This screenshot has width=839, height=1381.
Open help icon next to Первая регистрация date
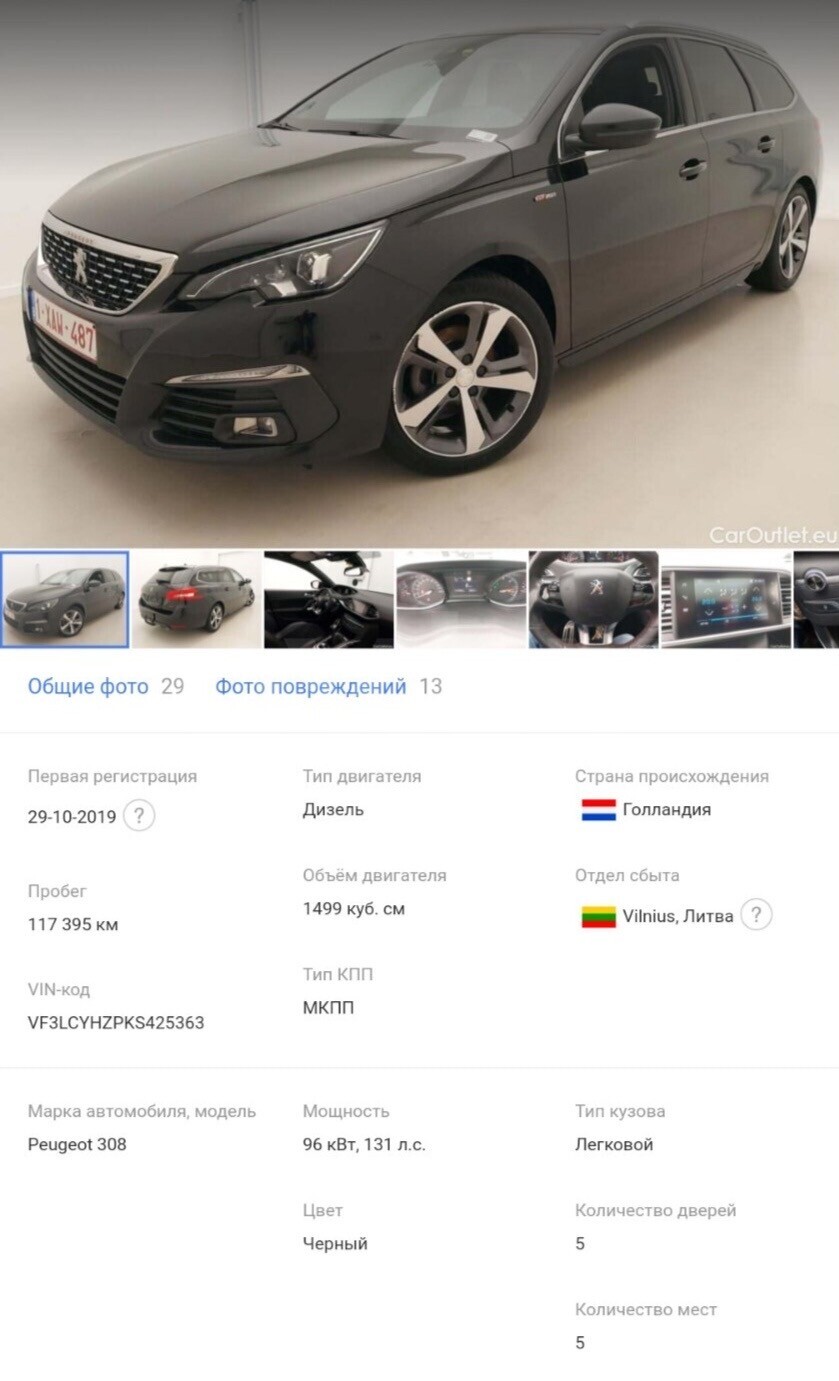pyautogui.click(x=139, y=816)
